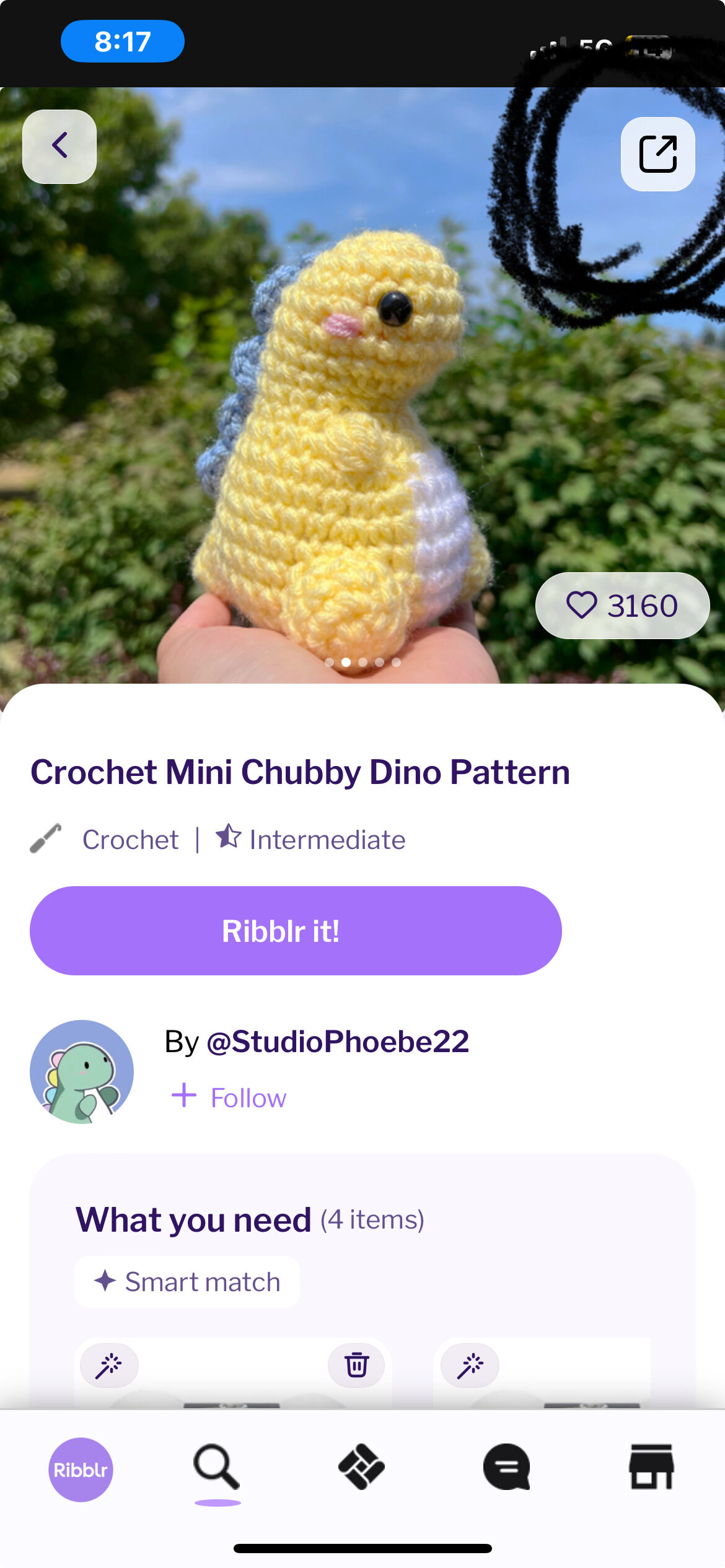This screenshot has height=1568, width=725.
Task: Tap the Ribblr it! button
Action: [x=296, y=930]
